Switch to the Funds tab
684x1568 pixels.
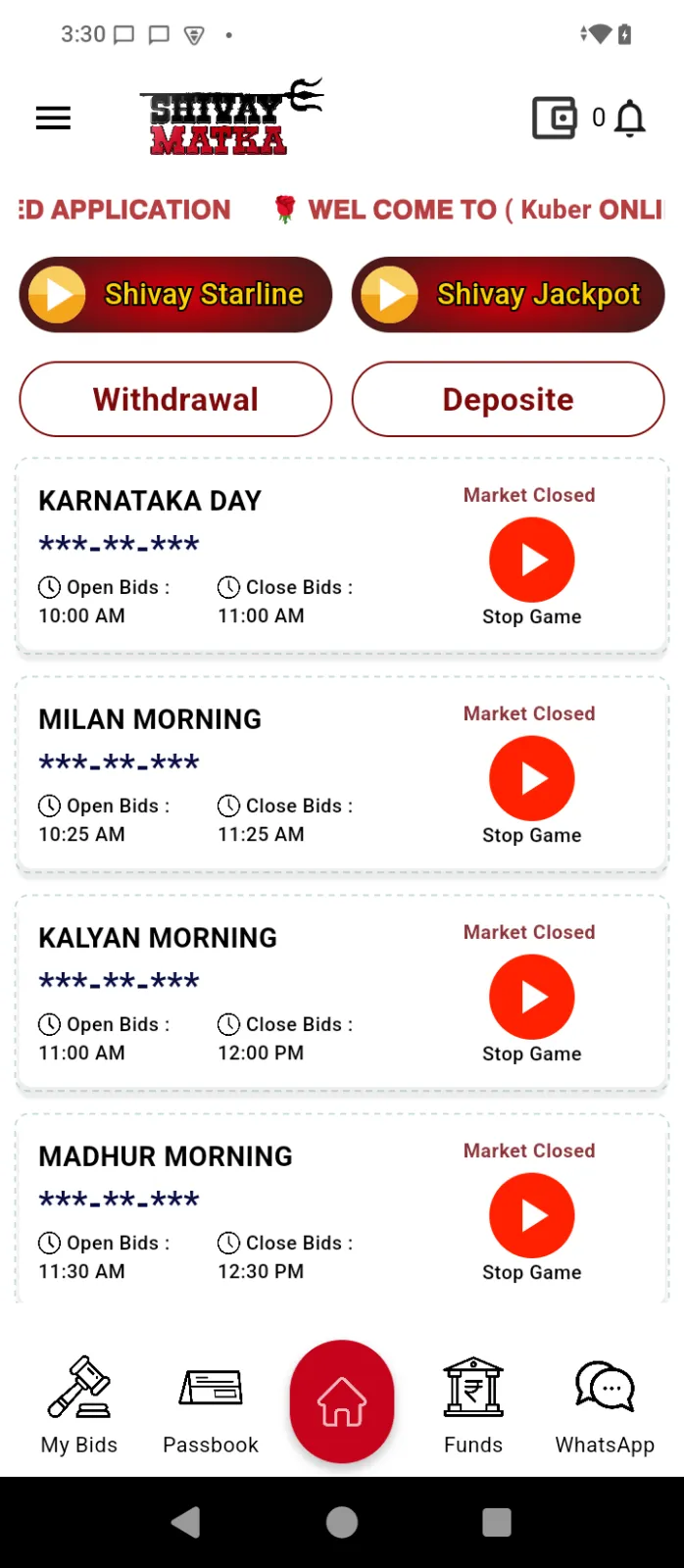pyautogui.click(x=473, y=1405)
